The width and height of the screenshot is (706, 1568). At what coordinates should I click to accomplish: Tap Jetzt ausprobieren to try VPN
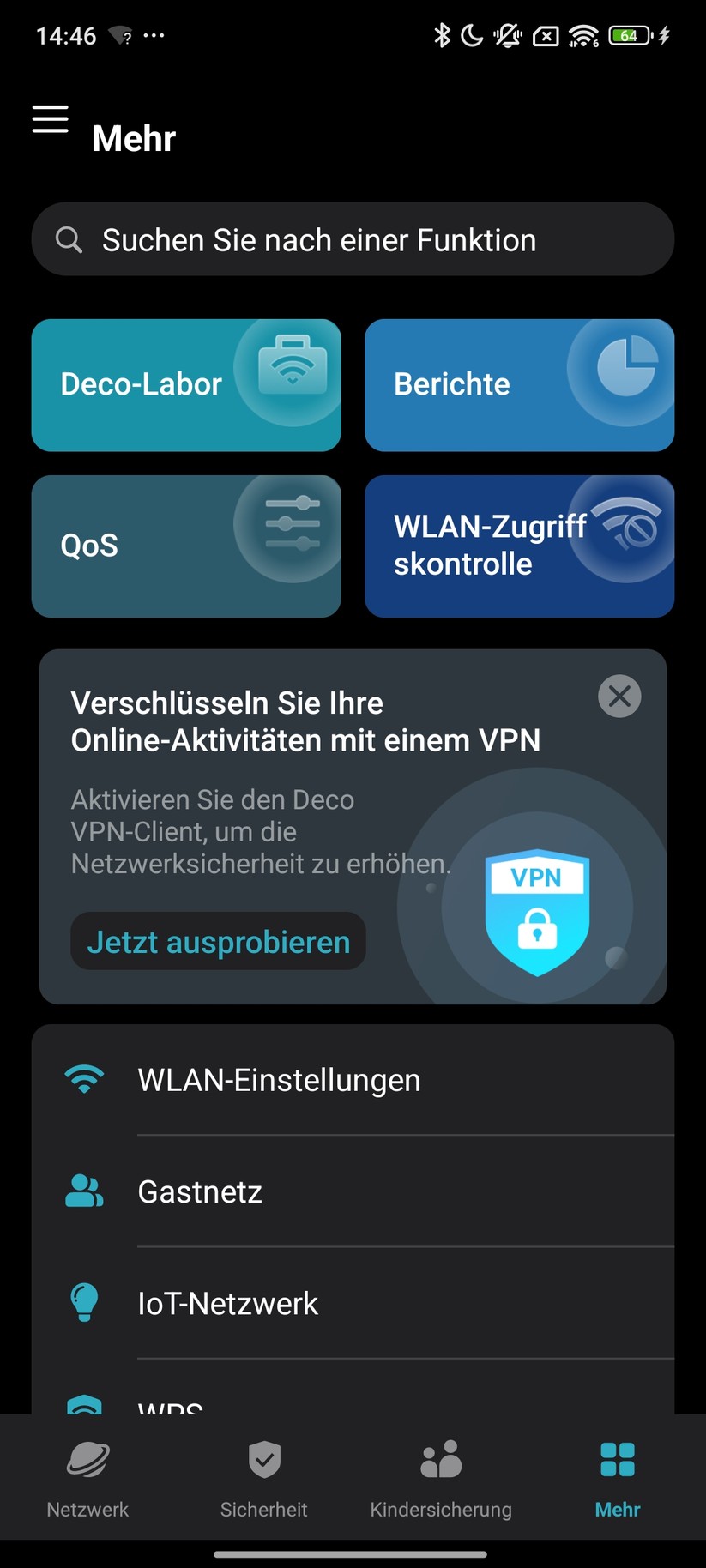(218, 941)
